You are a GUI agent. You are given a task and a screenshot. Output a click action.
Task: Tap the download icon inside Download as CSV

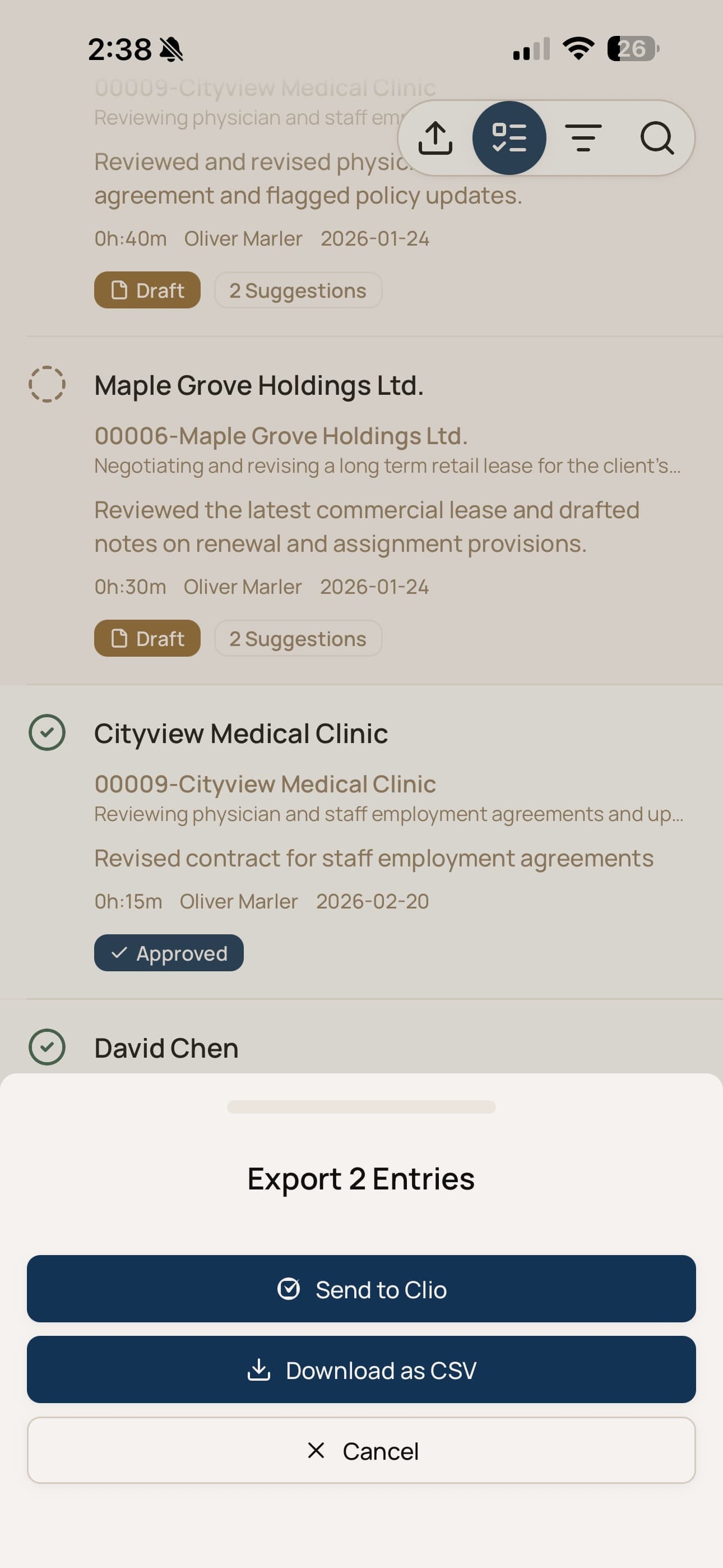pyautogui.click(x=261, y=1369)
